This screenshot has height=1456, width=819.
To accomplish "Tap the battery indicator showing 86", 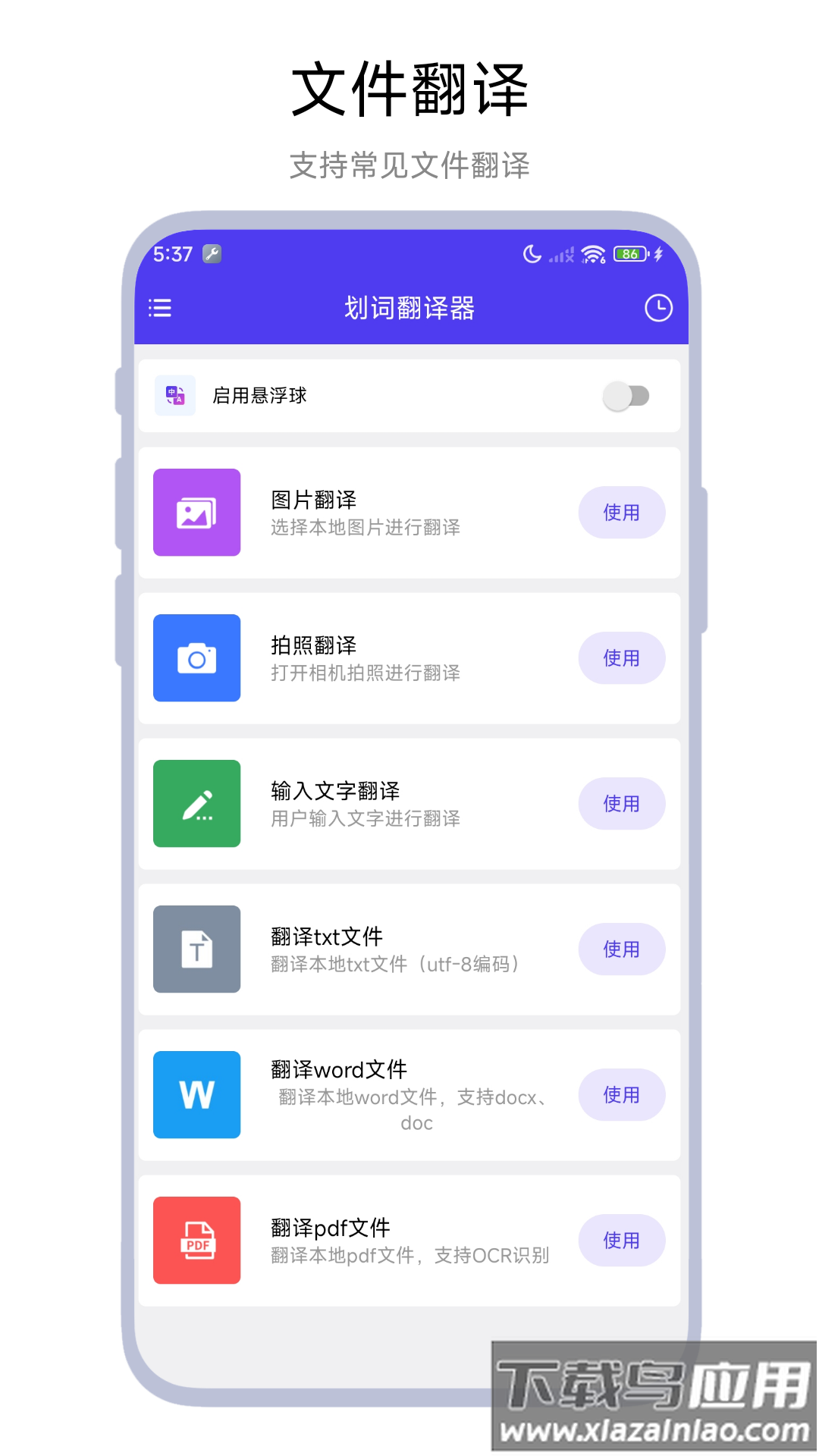I will (629, 254).
